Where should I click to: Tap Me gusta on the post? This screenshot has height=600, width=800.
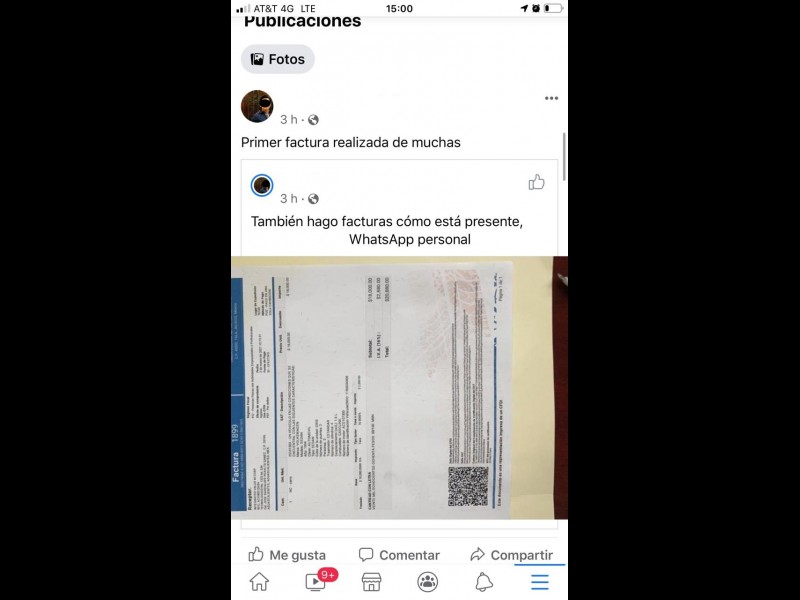[287, 555]
